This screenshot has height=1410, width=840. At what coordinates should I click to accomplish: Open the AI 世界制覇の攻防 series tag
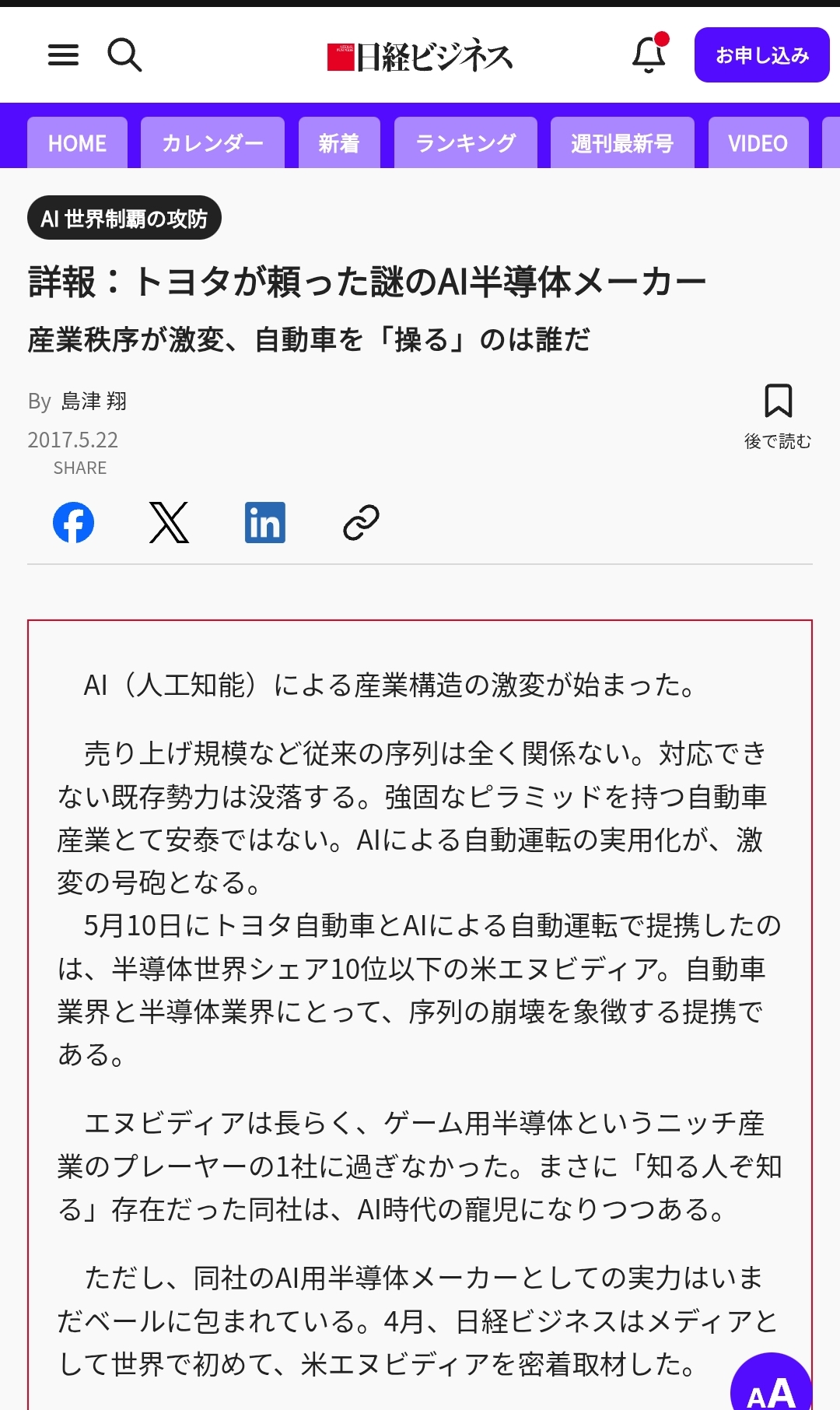pos(124,218)
